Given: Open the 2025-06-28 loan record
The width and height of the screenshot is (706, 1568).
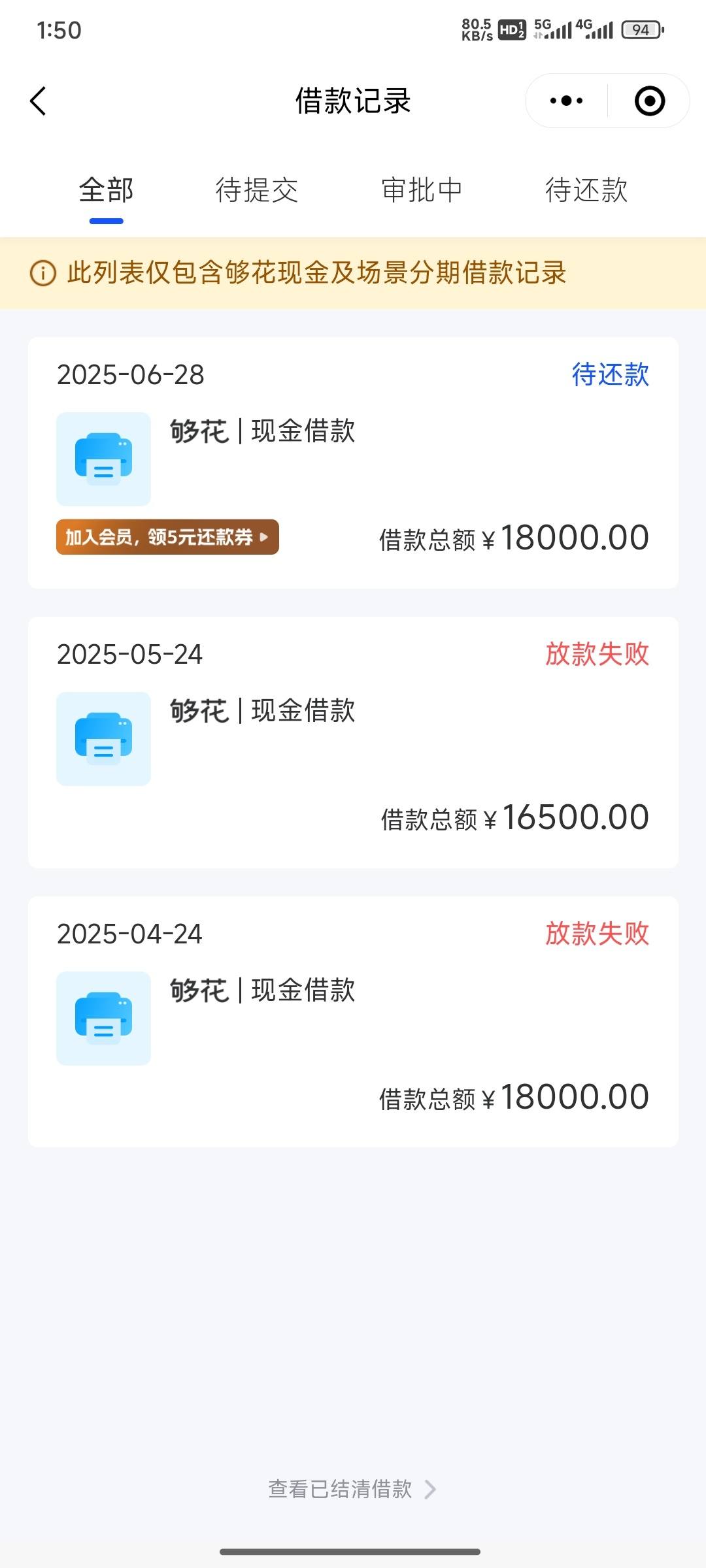Looking at the screenshot, I should coord(353,463).
